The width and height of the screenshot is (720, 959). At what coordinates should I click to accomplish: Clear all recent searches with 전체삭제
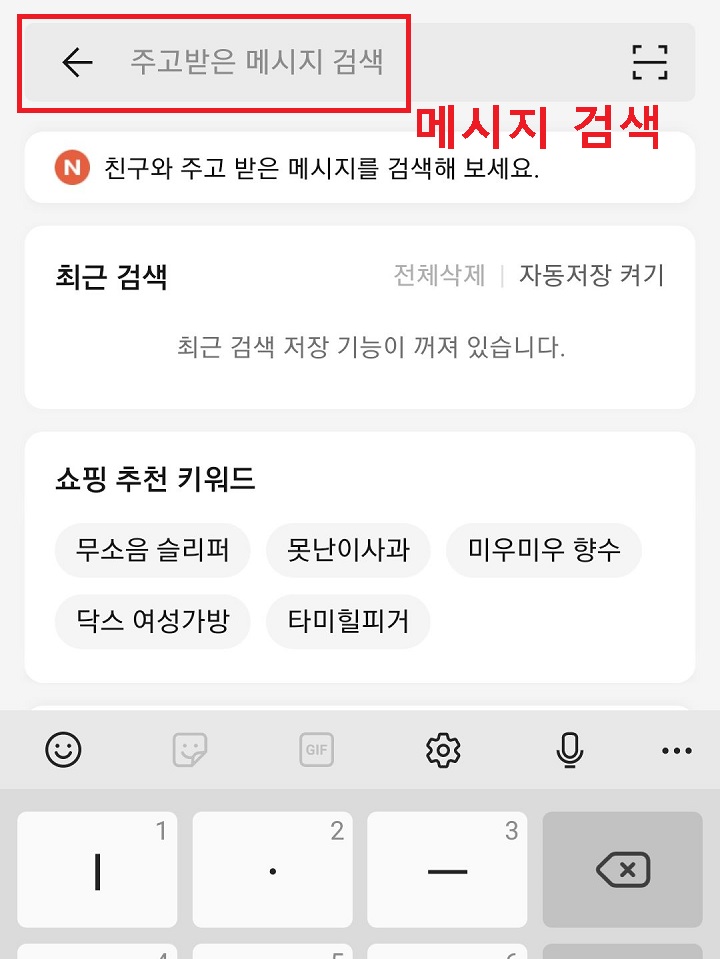437,276
